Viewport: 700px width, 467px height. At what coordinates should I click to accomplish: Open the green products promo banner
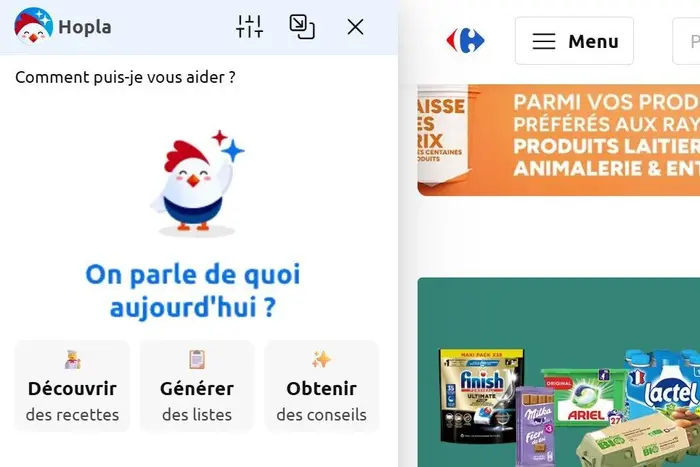pyautogui.click(x=558, y=370)
